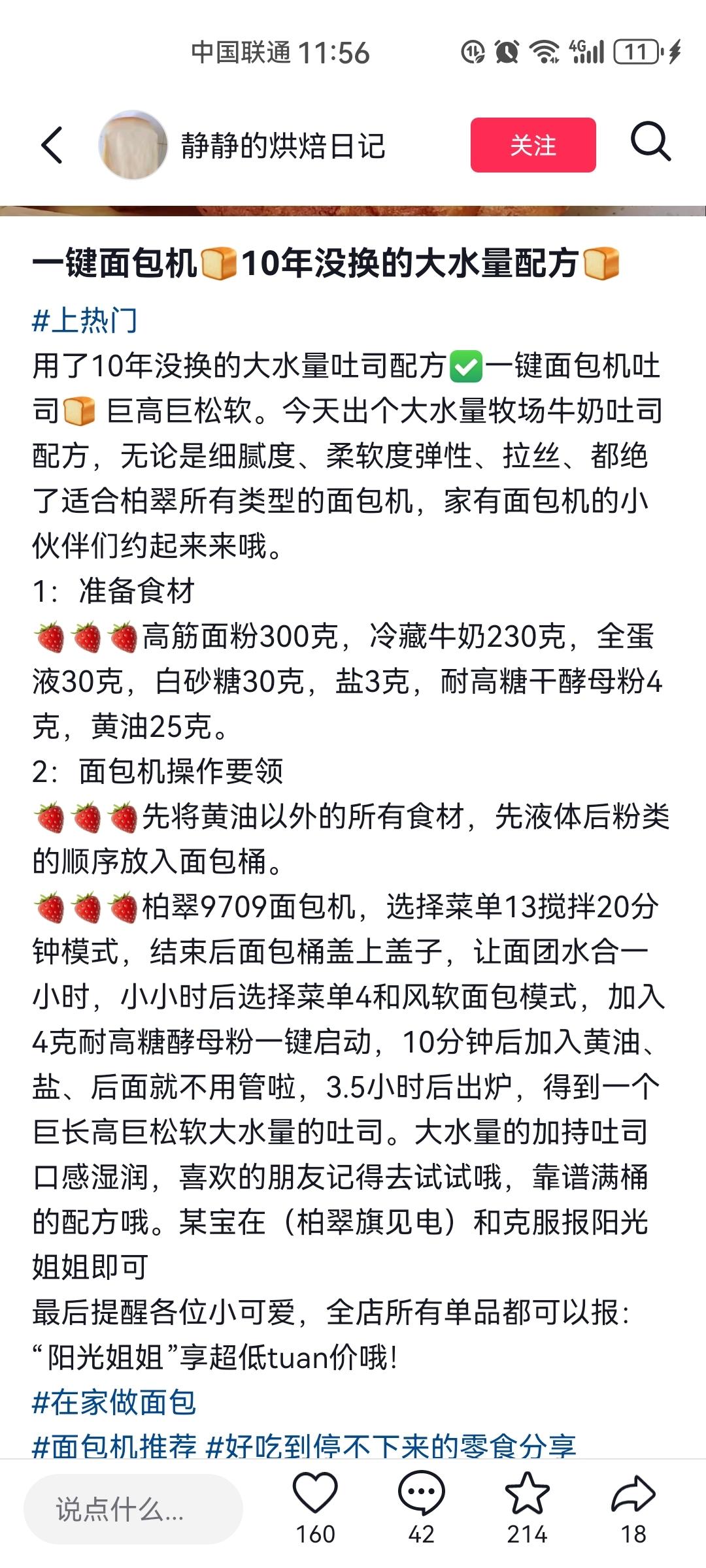
Task: Open the #好吃到停不下来的零食分享 hashtag
Action: (x=391, y=1446)
